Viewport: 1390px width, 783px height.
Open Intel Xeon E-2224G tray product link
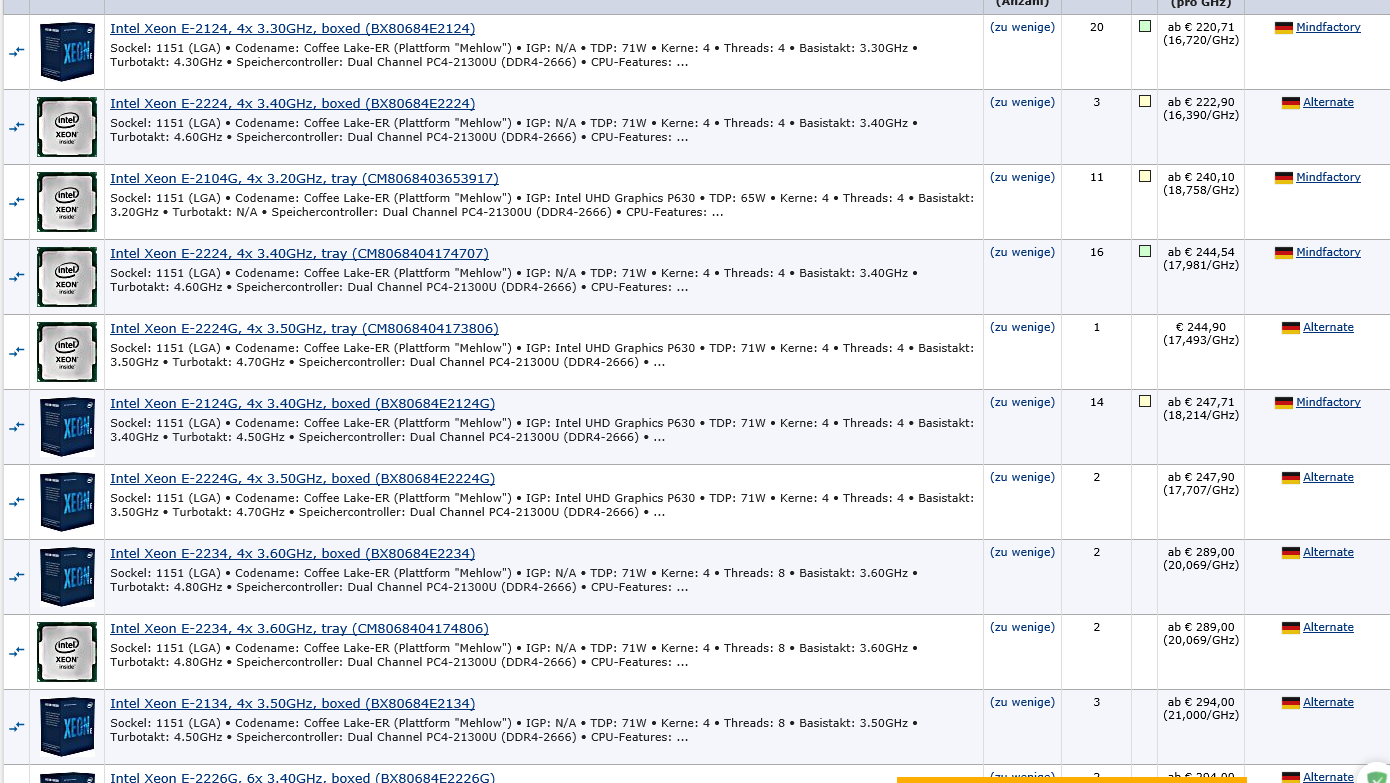[x=304, y=329]
